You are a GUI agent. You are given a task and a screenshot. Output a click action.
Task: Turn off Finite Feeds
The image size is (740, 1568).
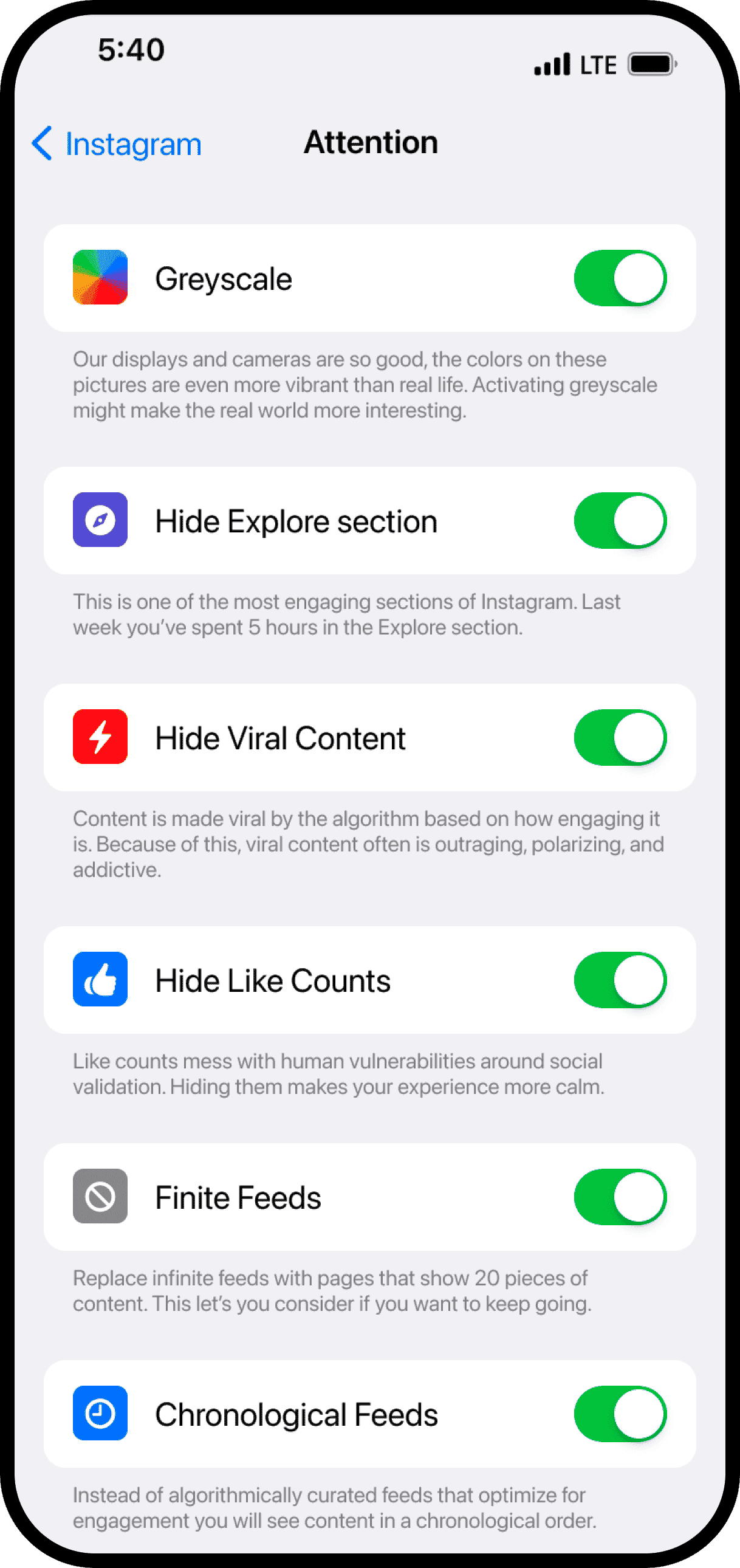[620, 1196]
